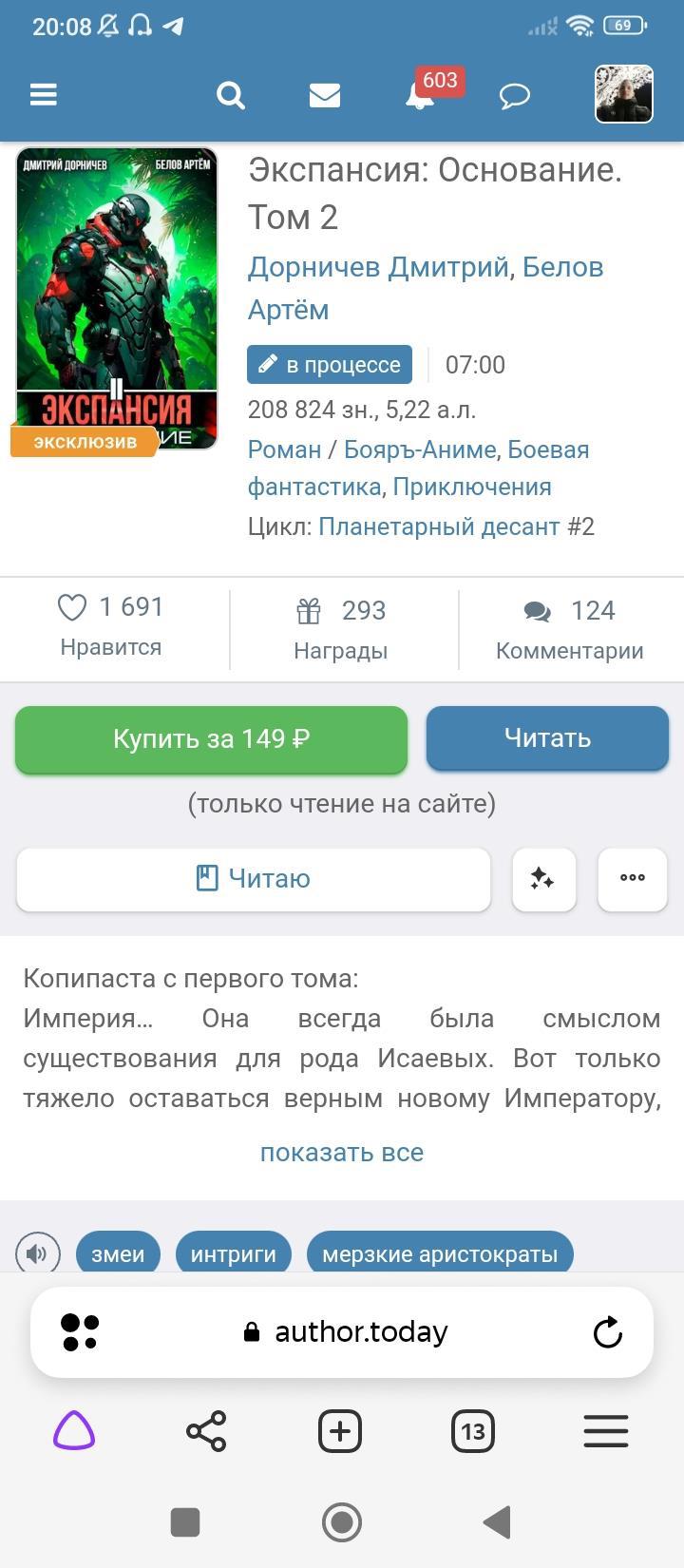Open the Планетарный десант series link
Screen dimensions: 684x1568
click(x=439, y=526)
